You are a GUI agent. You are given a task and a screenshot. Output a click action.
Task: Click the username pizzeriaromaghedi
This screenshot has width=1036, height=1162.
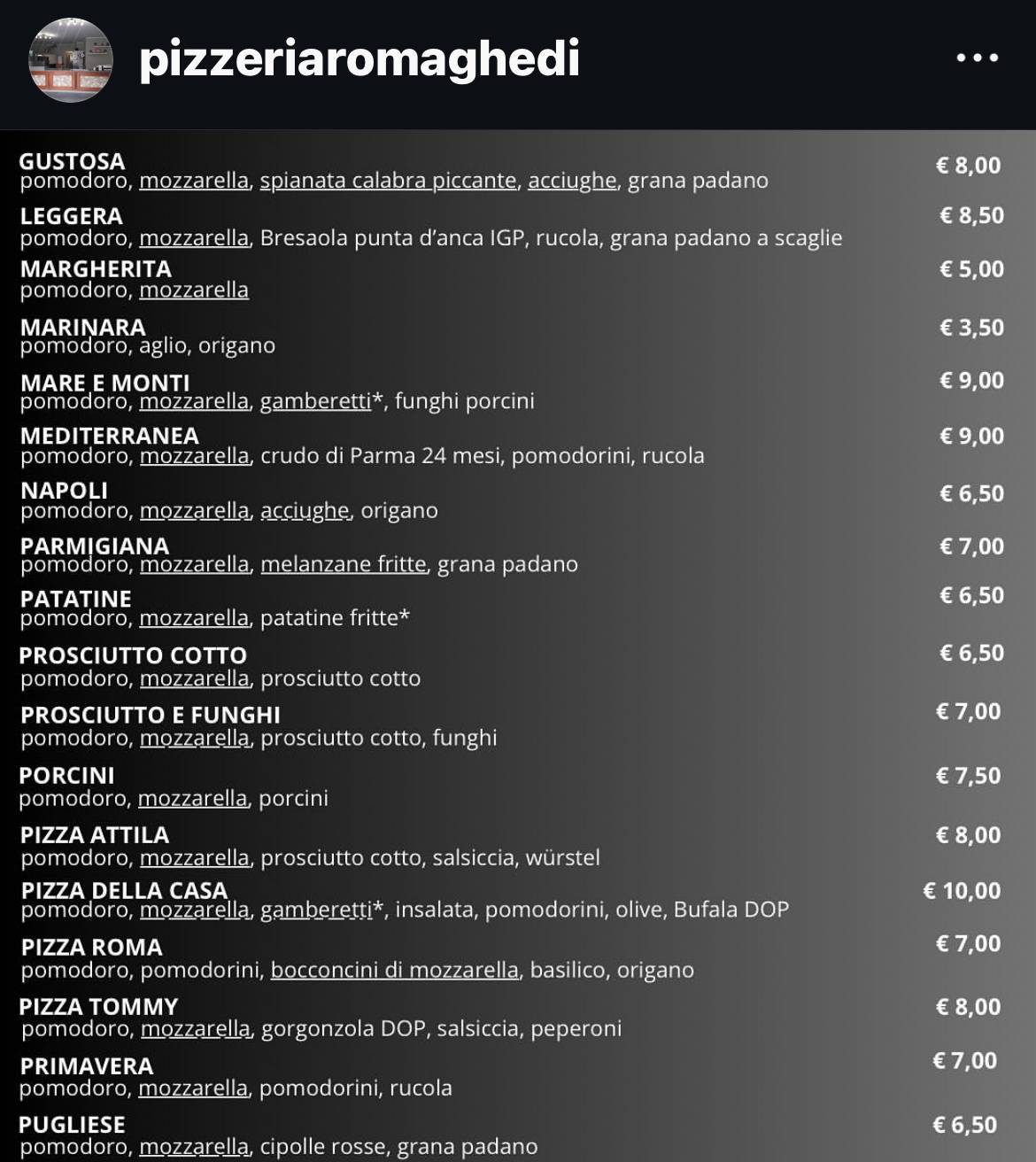(x=358, y=60)
